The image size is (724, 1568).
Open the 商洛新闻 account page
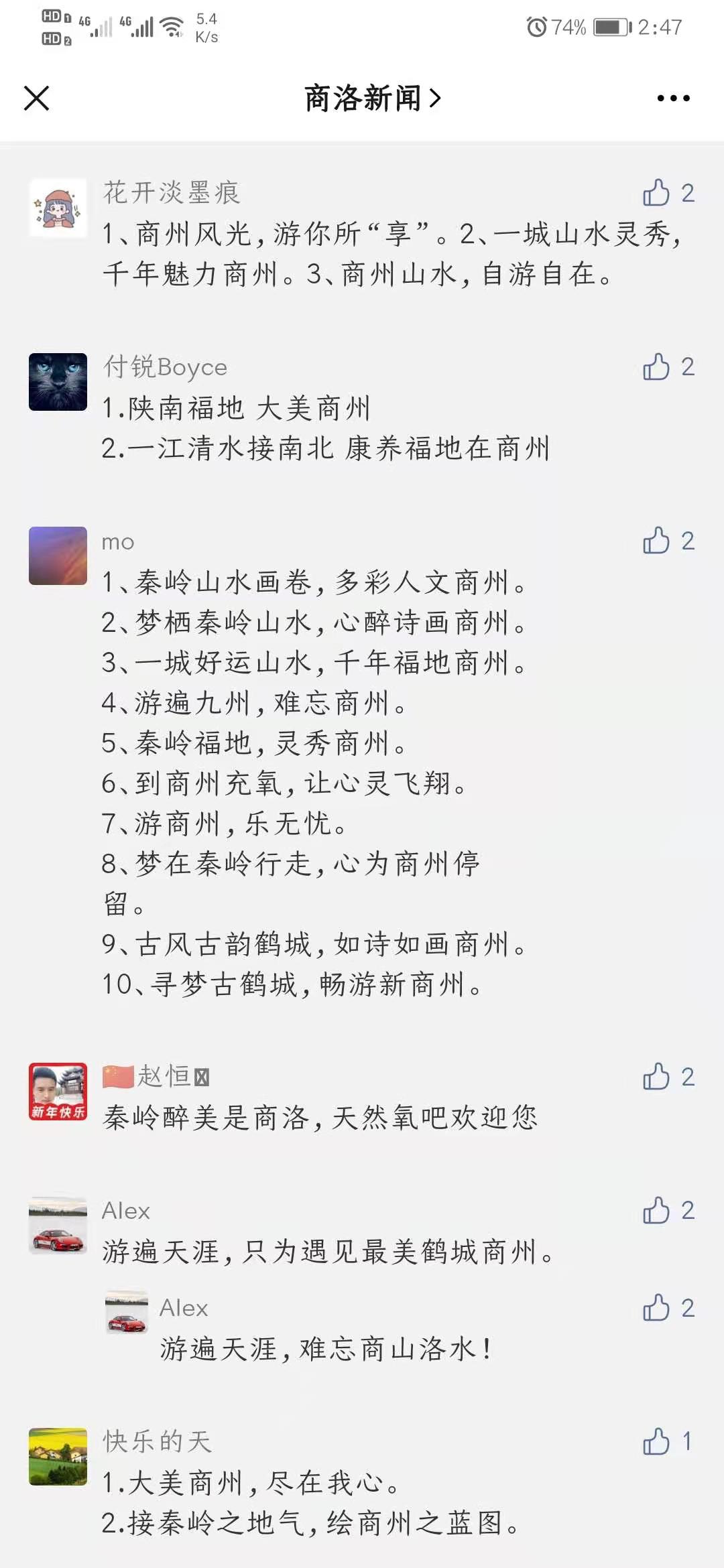(372, 99)
